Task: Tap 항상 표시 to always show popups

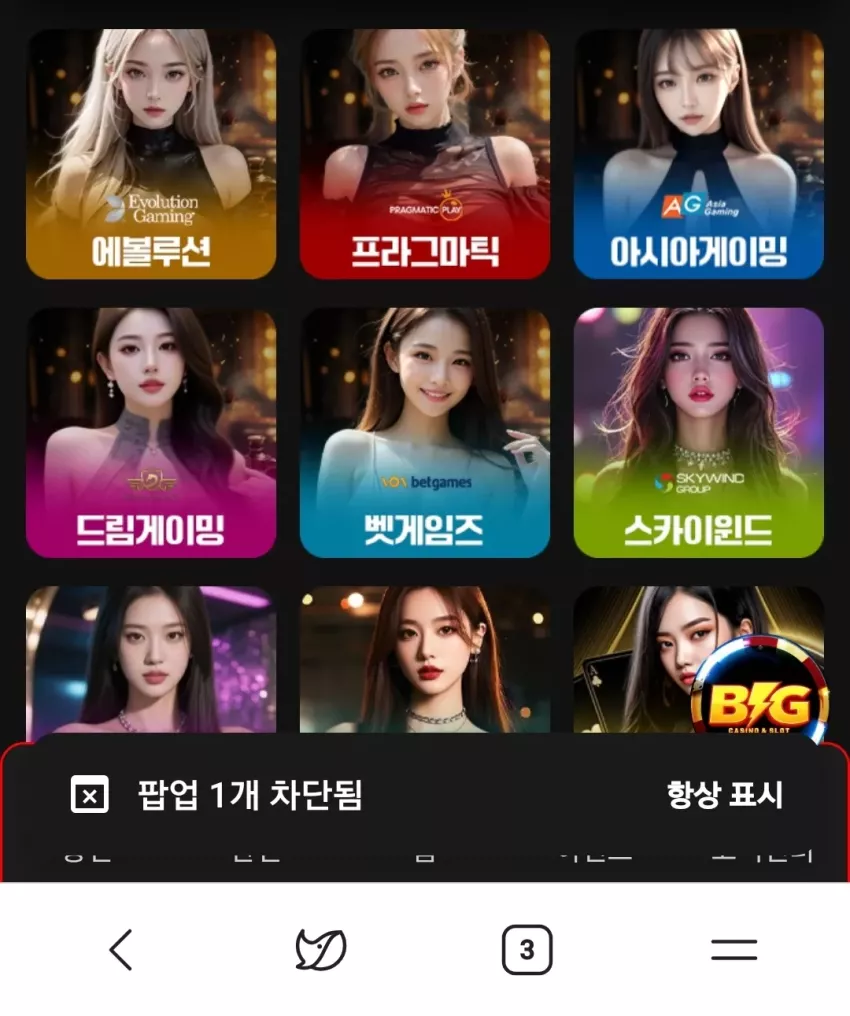Action: [x=725, y=794]
